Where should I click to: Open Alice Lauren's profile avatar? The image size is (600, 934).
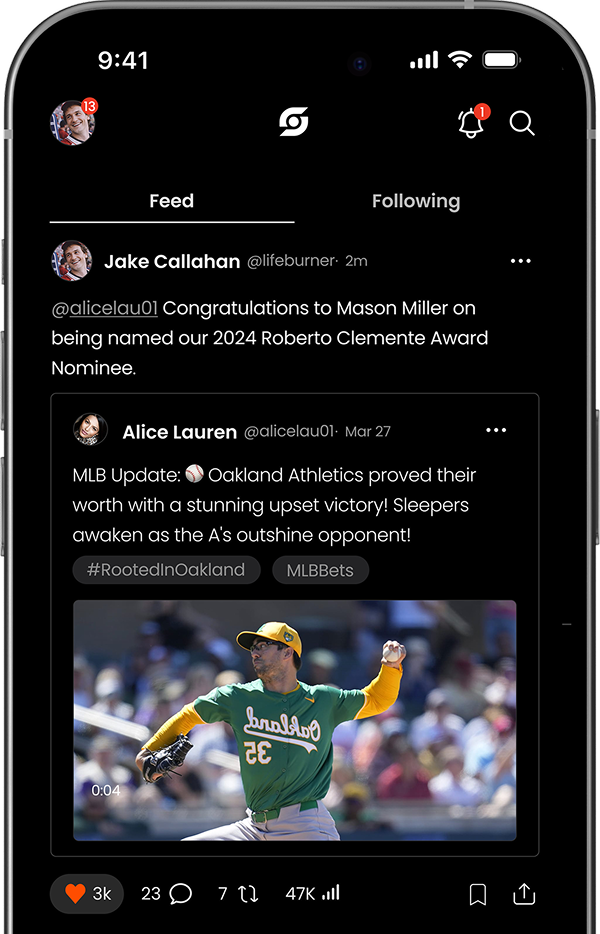pos(91,431)
